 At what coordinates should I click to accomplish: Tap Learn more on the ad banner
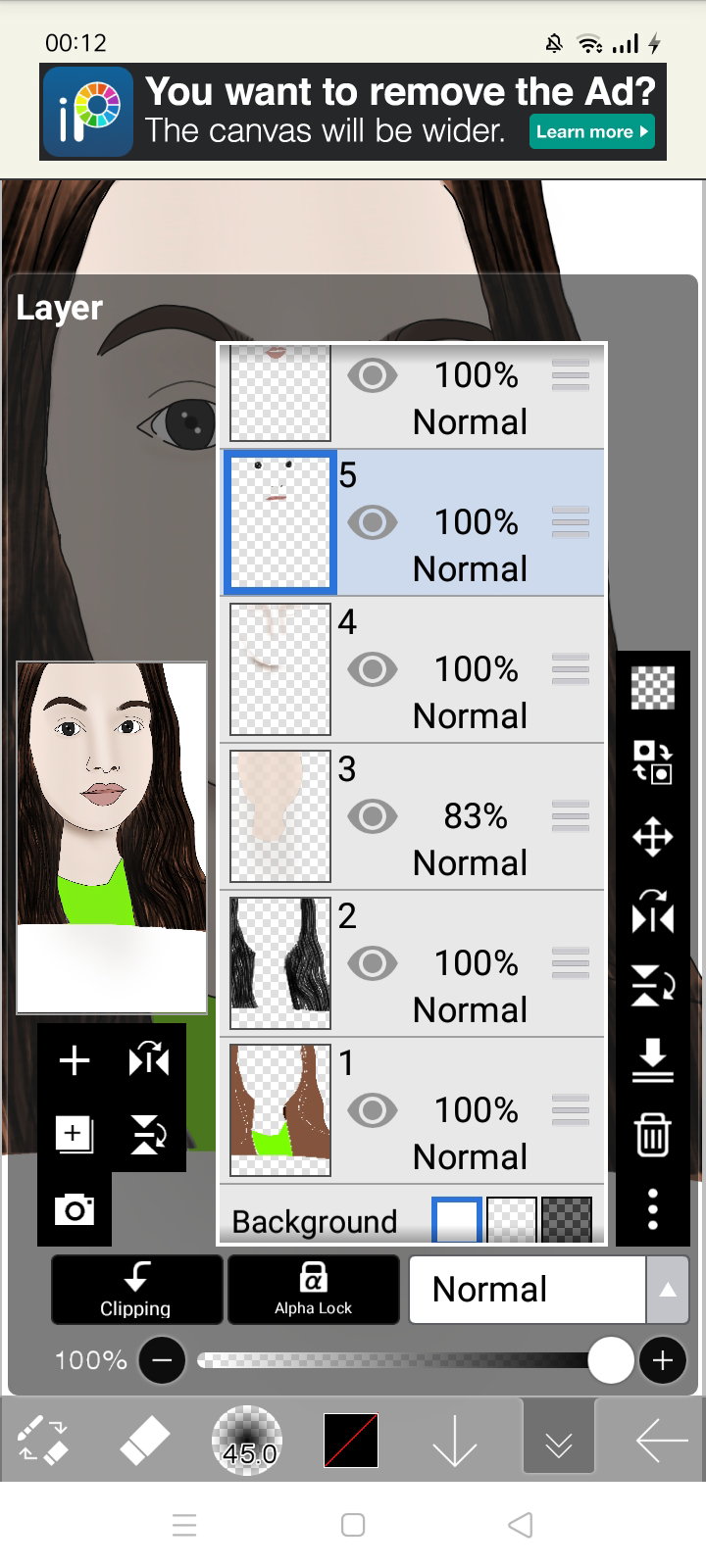click(x=591, y=131)
